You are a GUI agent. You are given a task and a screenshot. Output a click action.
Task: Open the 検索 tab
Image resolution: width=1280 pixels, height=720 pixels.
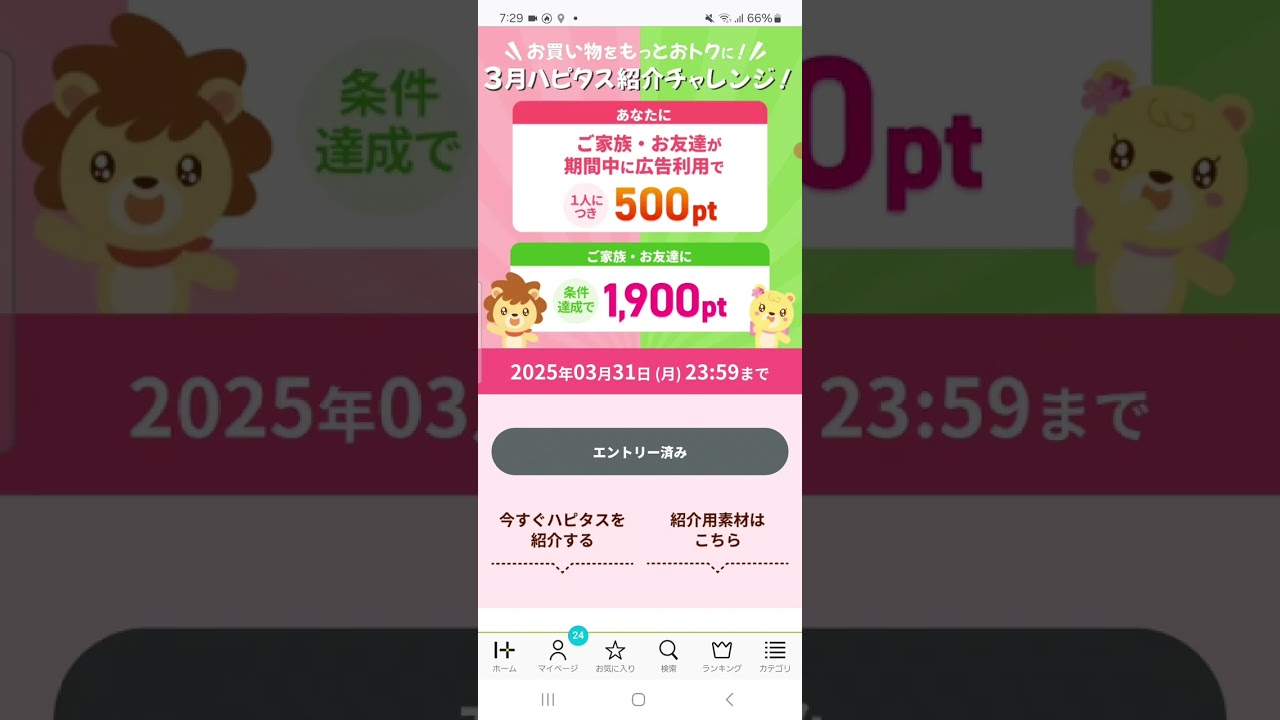(668, 656)
